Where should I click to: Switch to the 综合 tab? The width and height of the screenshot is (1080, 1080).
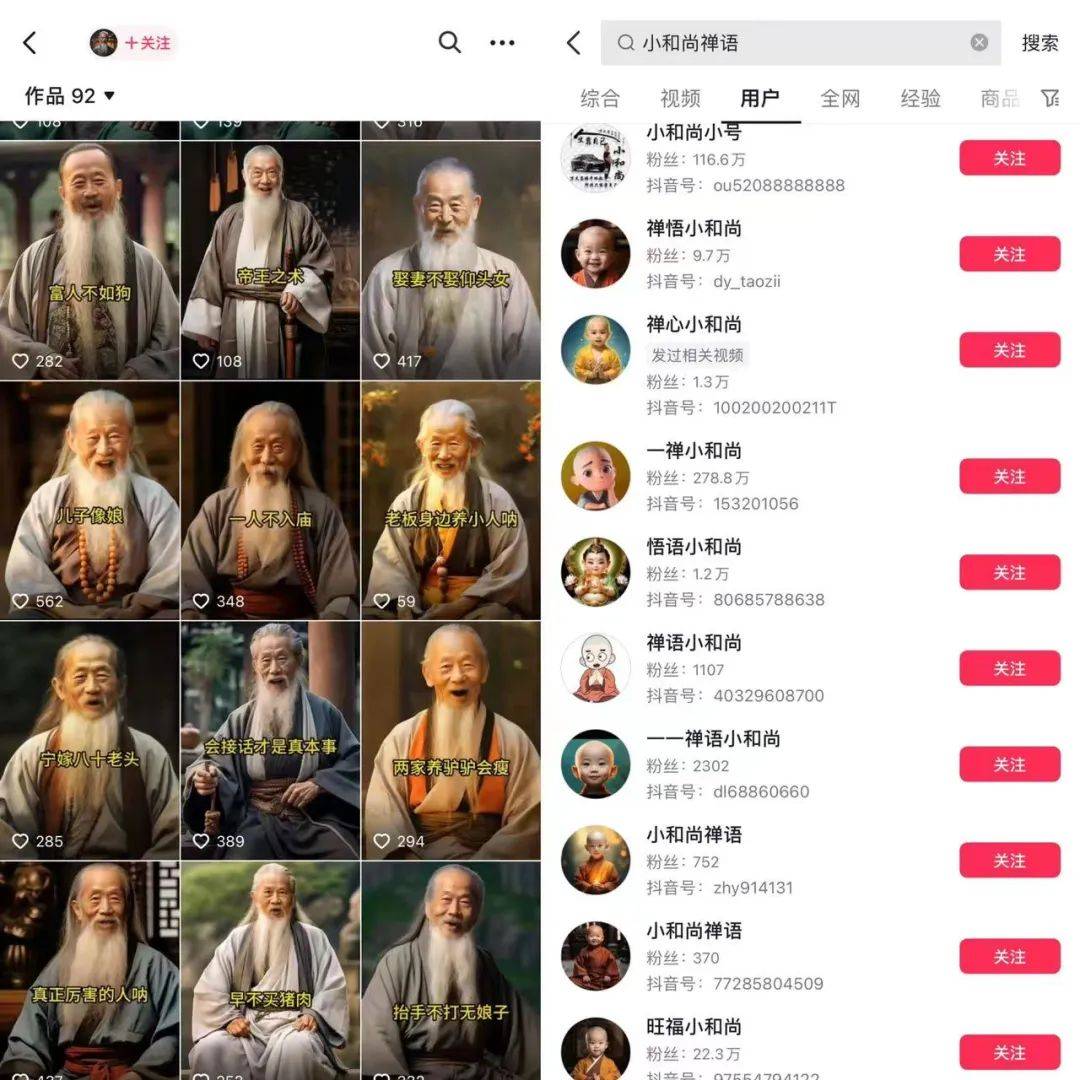point(600,98)
